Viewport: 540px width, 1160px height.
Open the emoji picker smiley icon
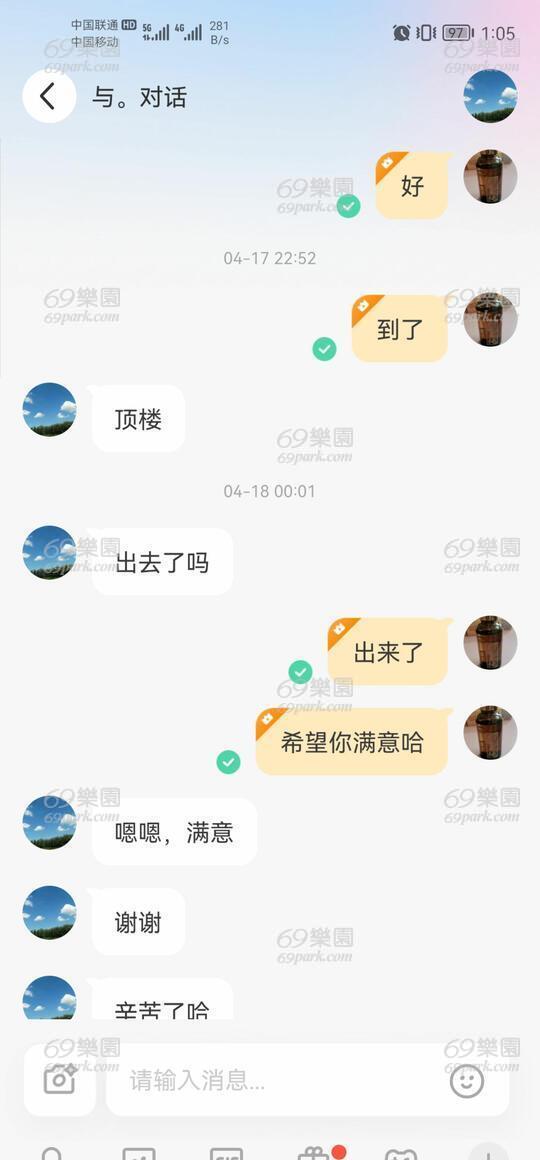[467, 1081]
